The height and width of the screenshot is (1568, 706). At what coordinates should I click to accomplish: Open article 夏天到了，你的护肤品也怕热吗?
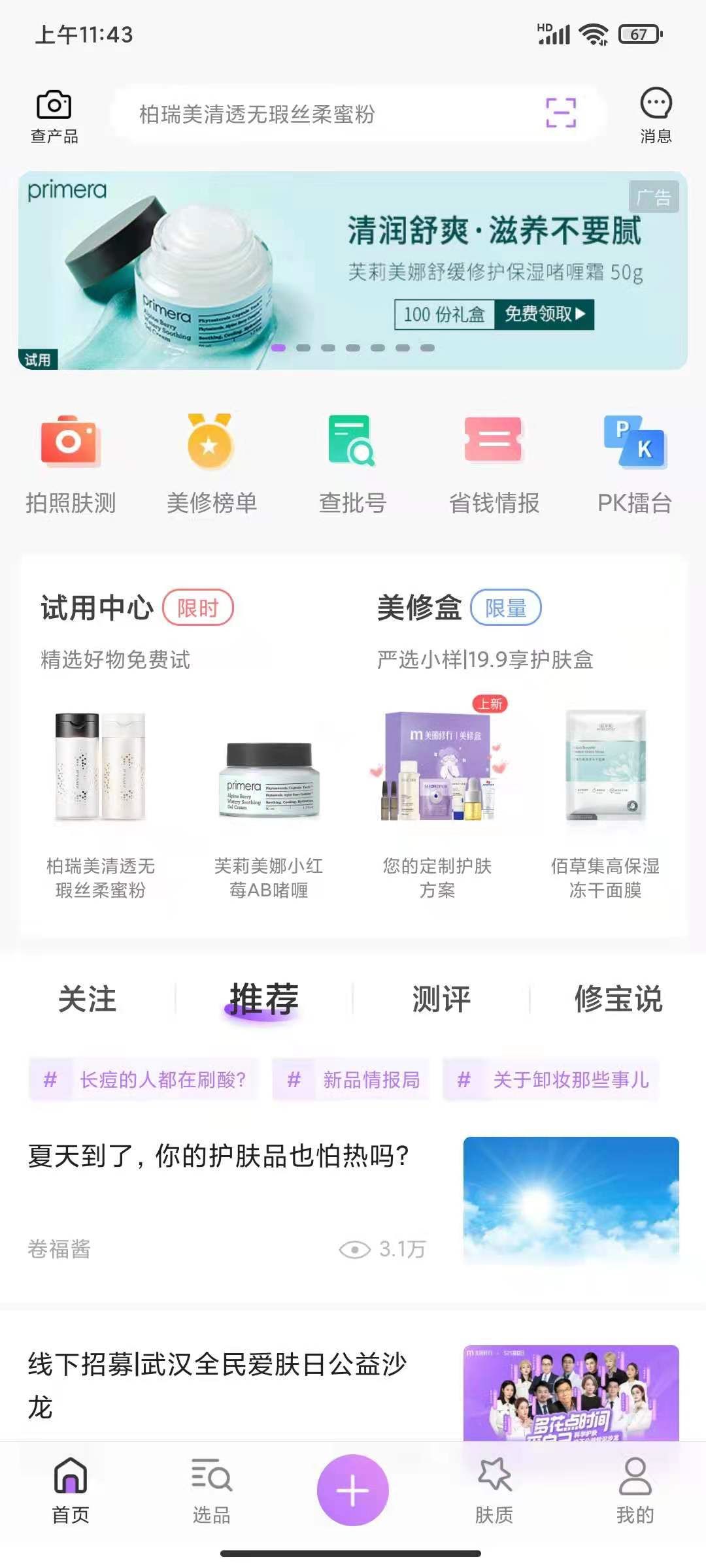(219, 1156)
